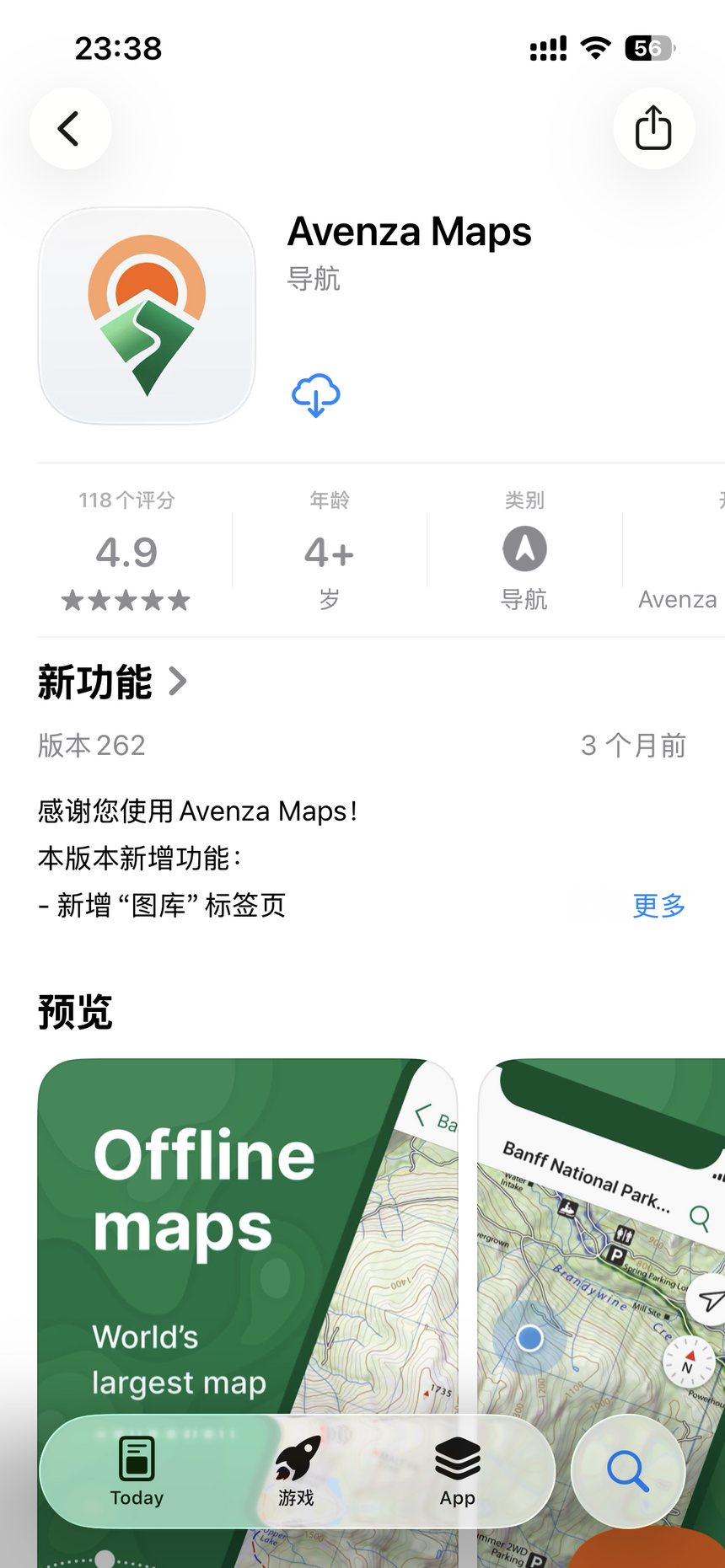Share the Avenza Maps app
The width and height of the screenshot is (725, 1568).
pos(653,129)
